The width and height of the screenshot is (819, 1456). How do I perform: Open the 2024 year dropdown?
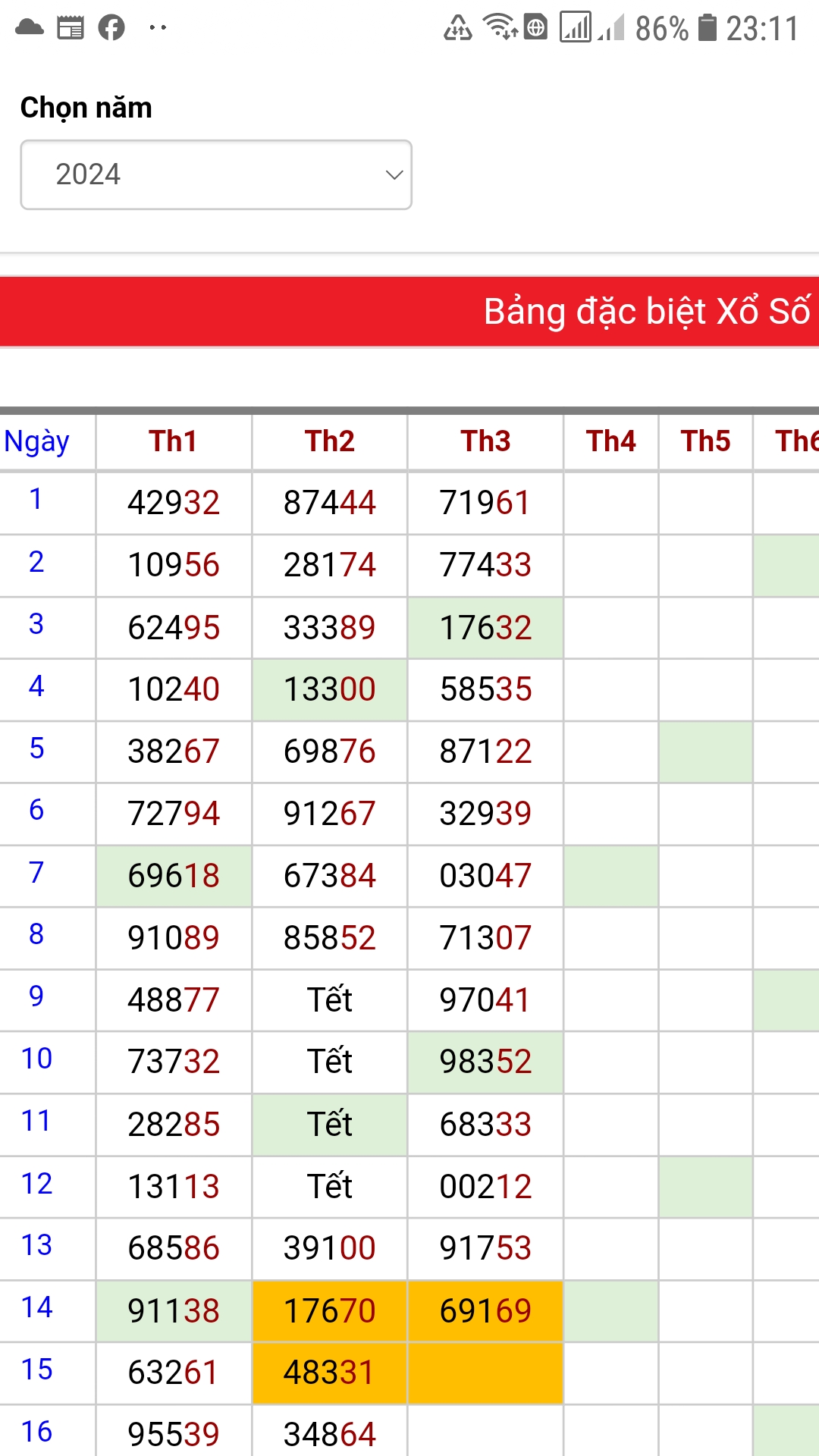point(216,174)
